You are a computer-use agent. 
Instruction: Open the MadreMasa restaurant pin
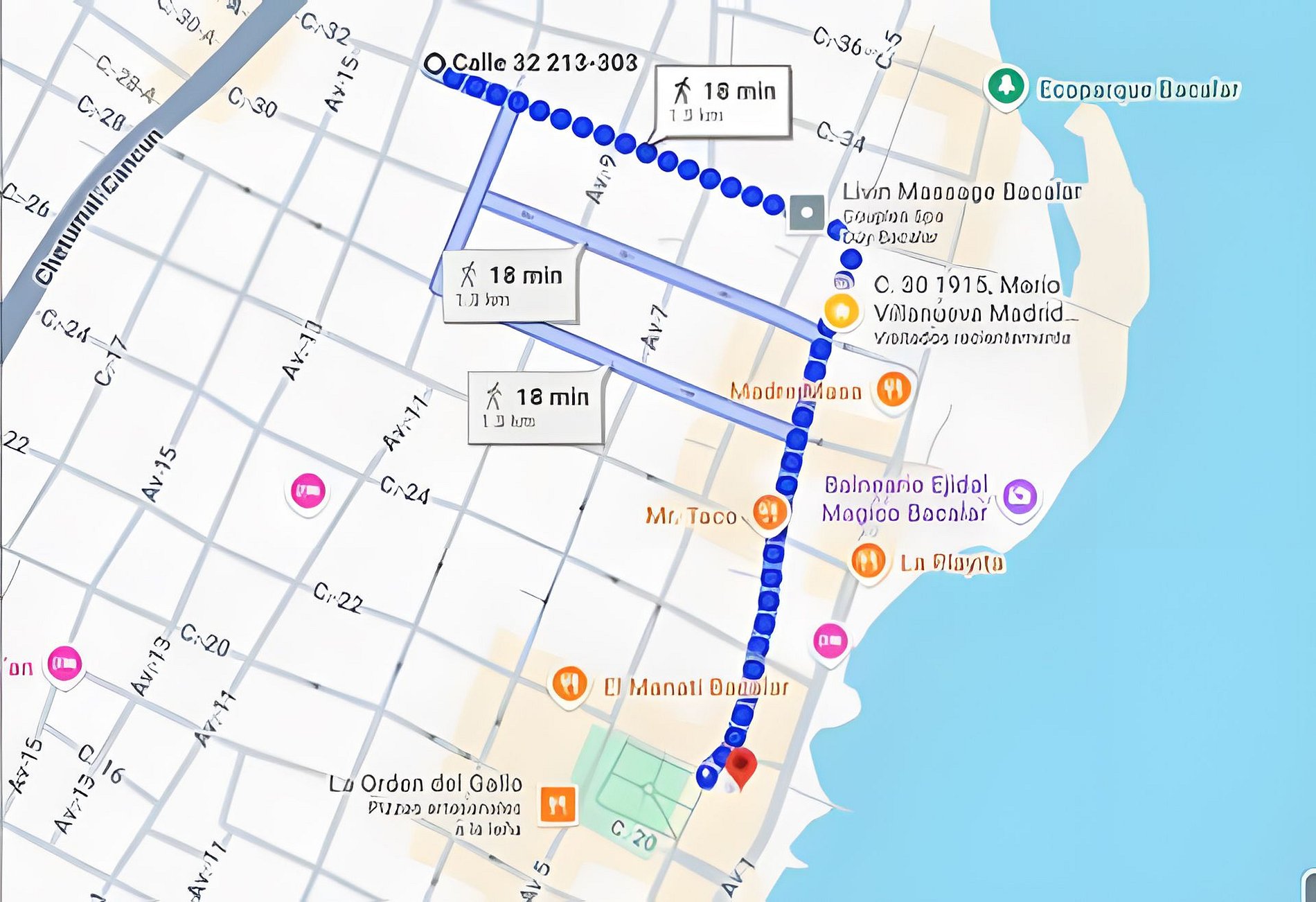(x=893, y=389)
